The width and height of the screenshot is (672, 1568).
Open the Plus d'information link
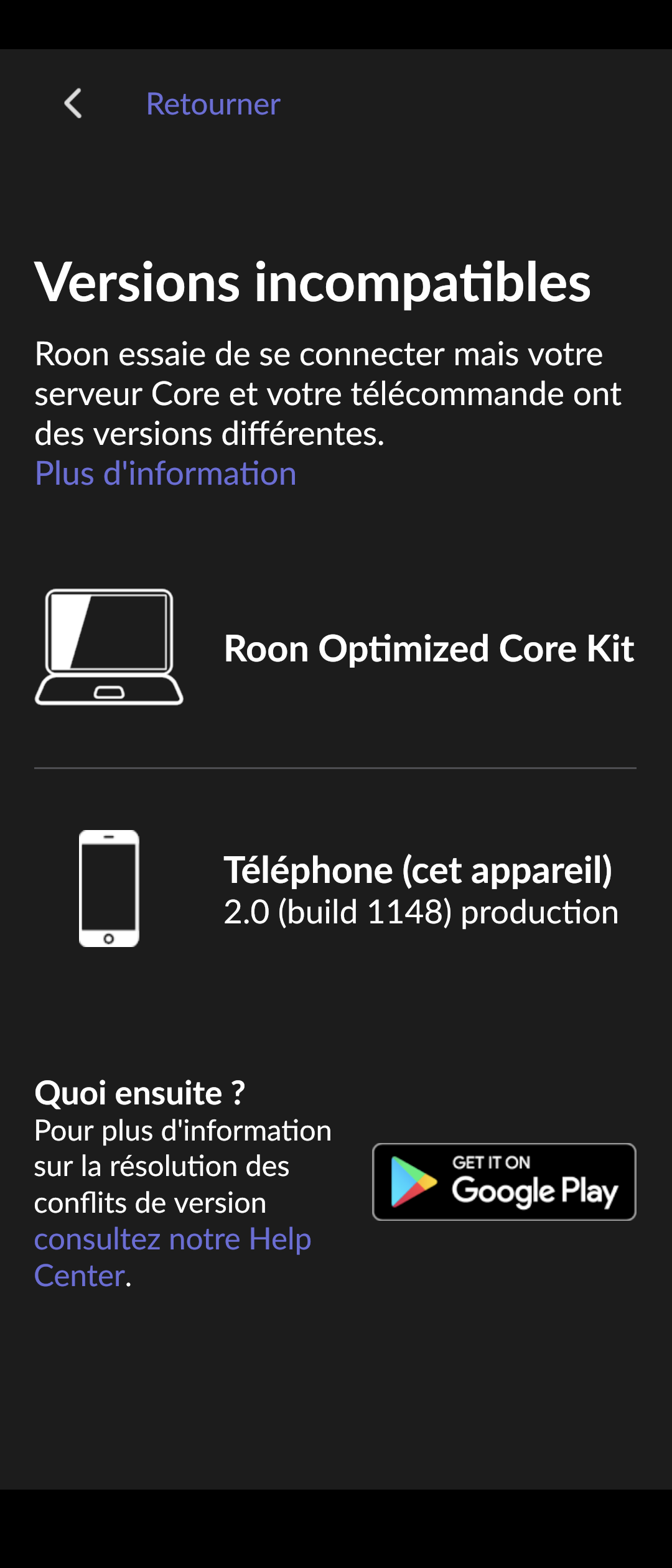(x=166, y=474)
